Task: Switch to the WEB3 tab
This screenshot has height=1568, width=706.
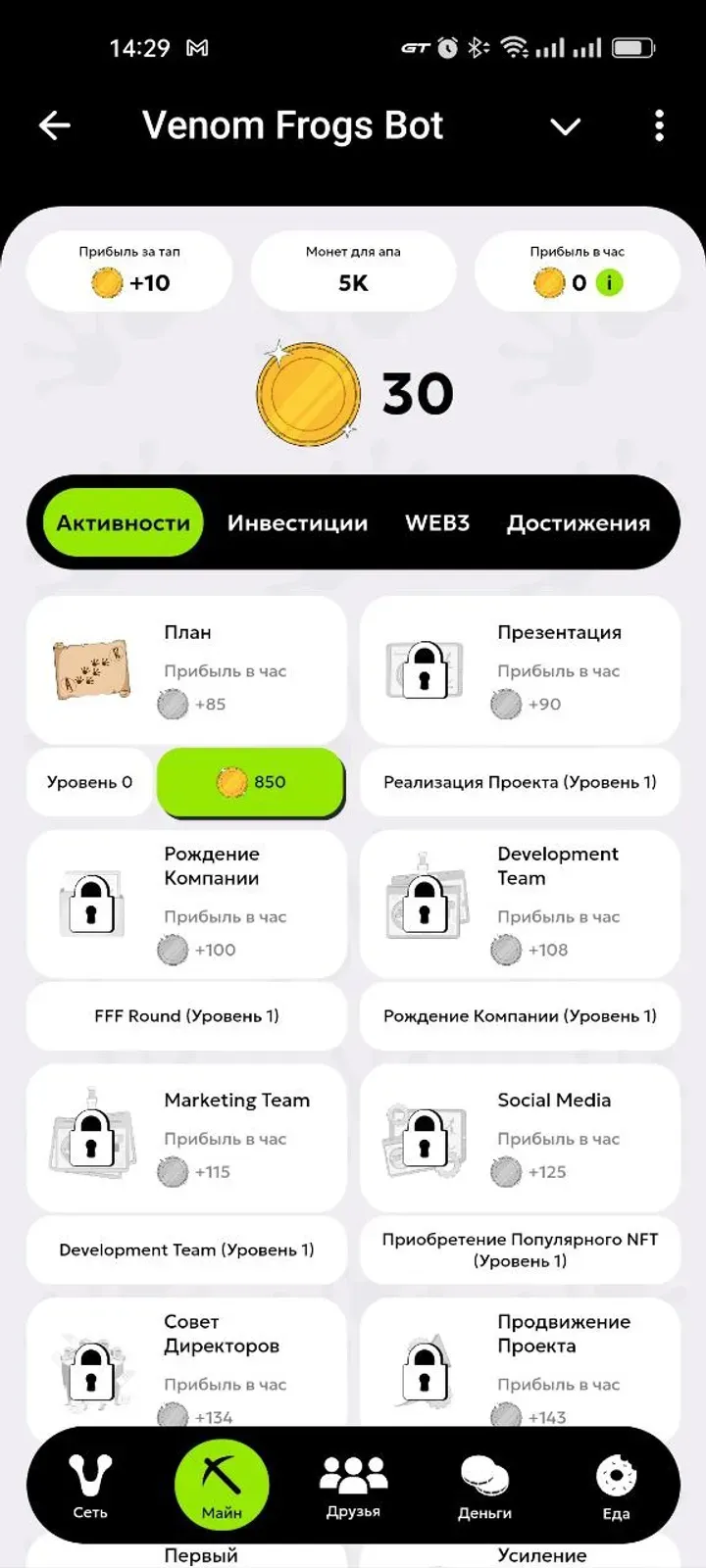Action: coord(437,523)
